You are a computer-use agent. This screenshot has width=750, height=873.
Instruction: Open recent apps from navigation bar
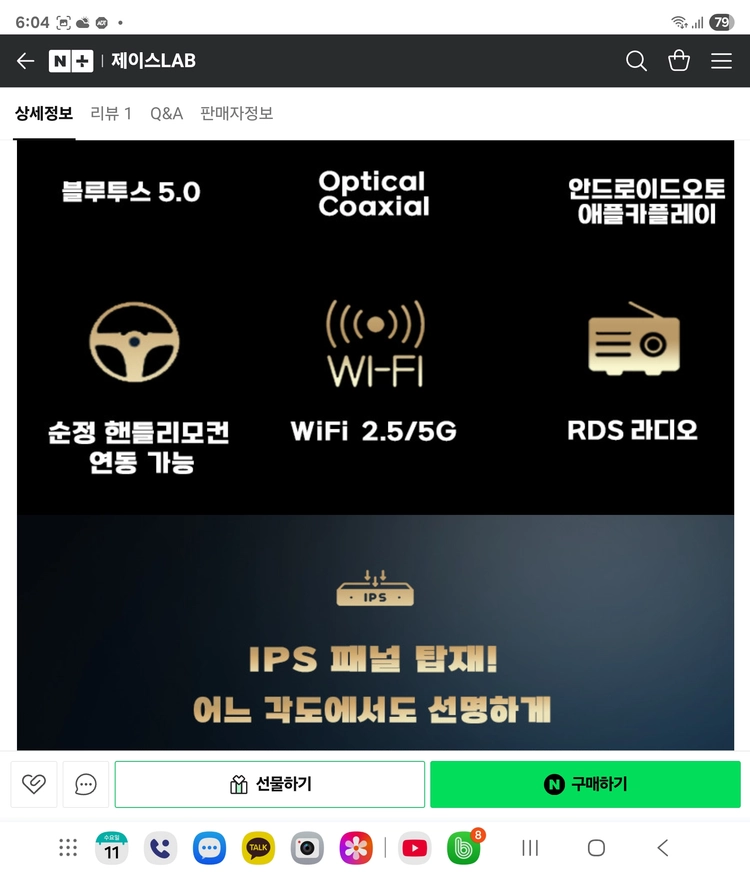click(x=530, y=847)
